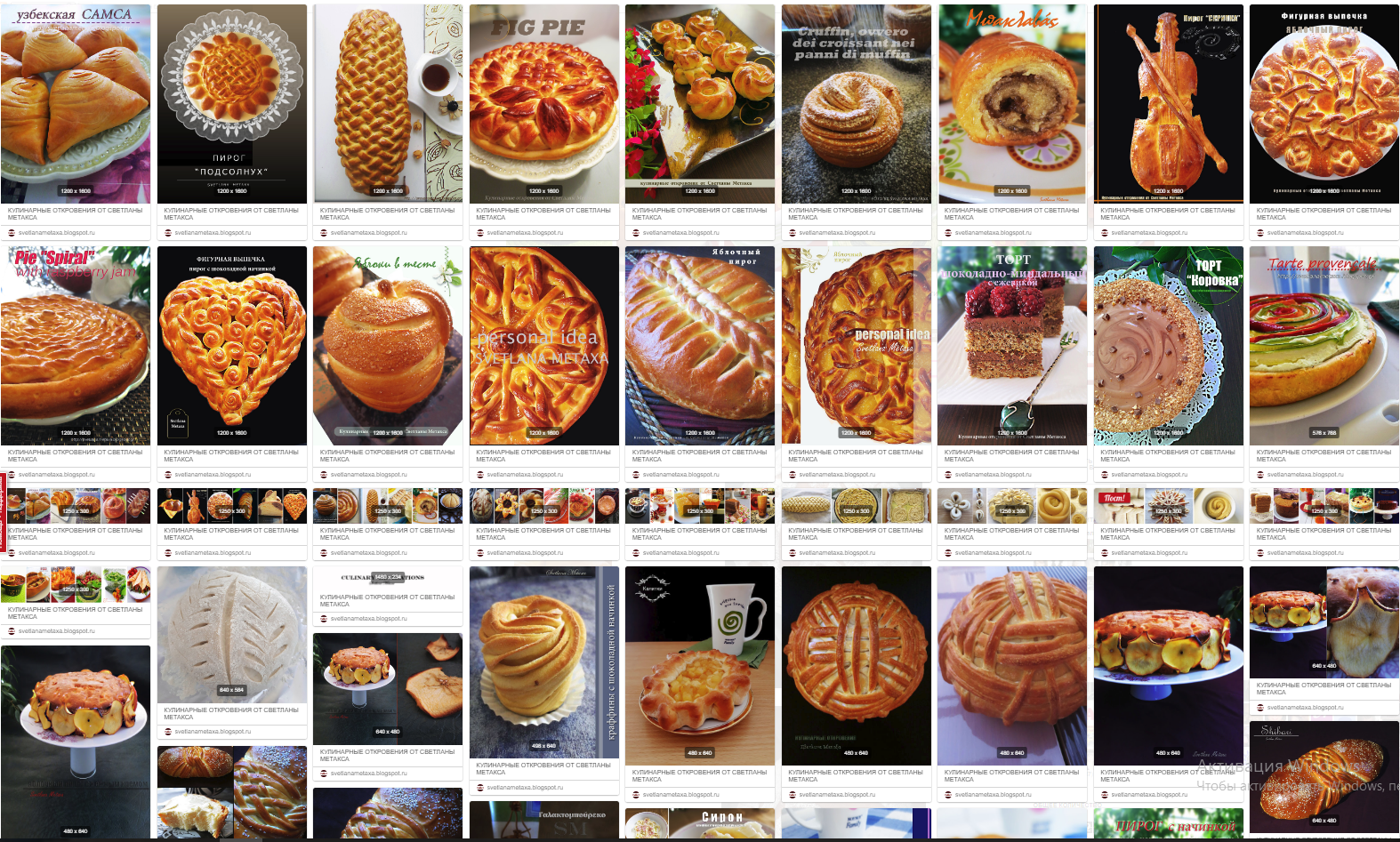Open the краффин с шоколадной начинкой image
1400x842 pixels.
point(543,662)
